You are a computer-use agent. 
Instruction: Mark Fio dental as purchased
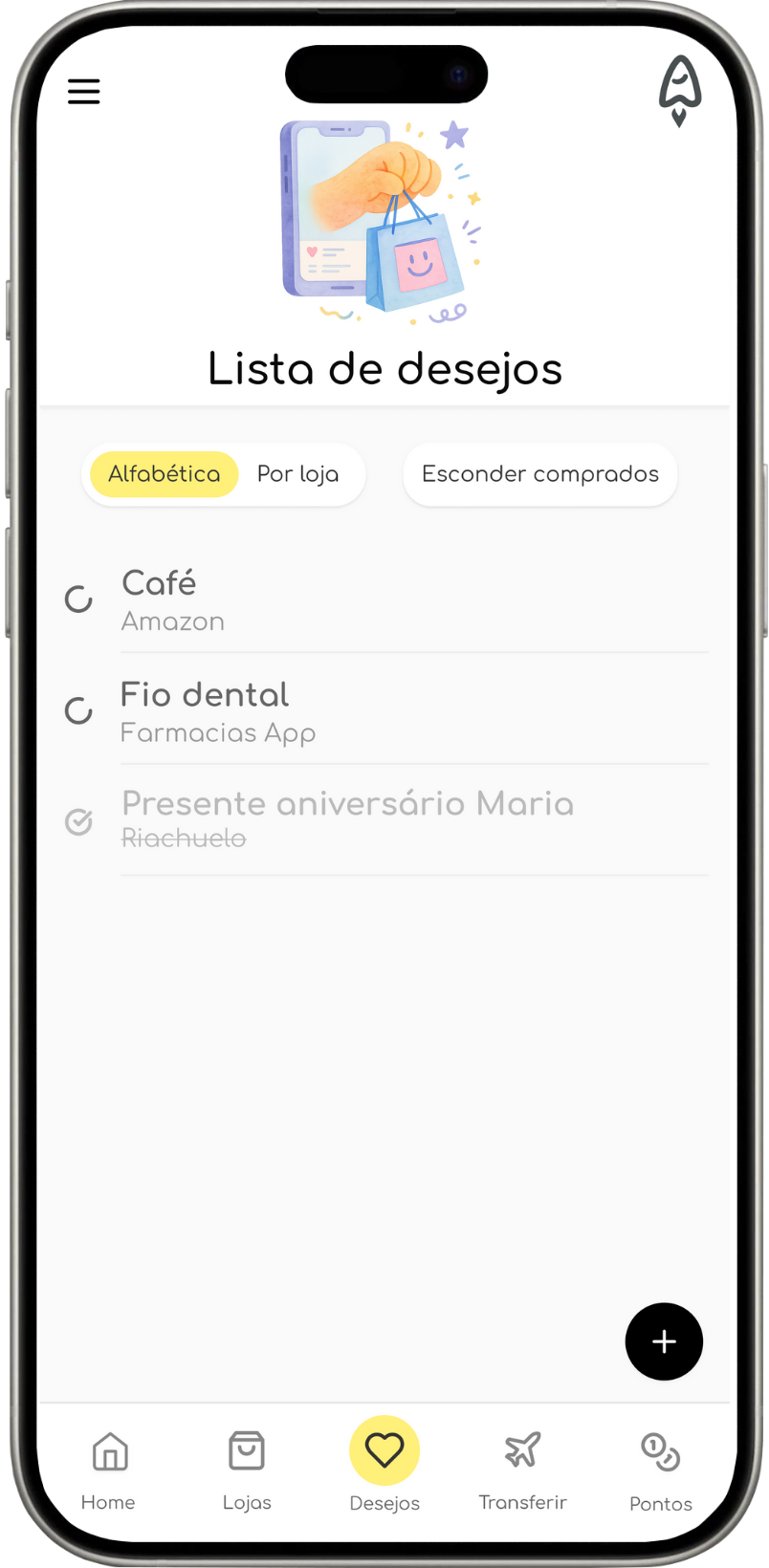tap(78, 710)
